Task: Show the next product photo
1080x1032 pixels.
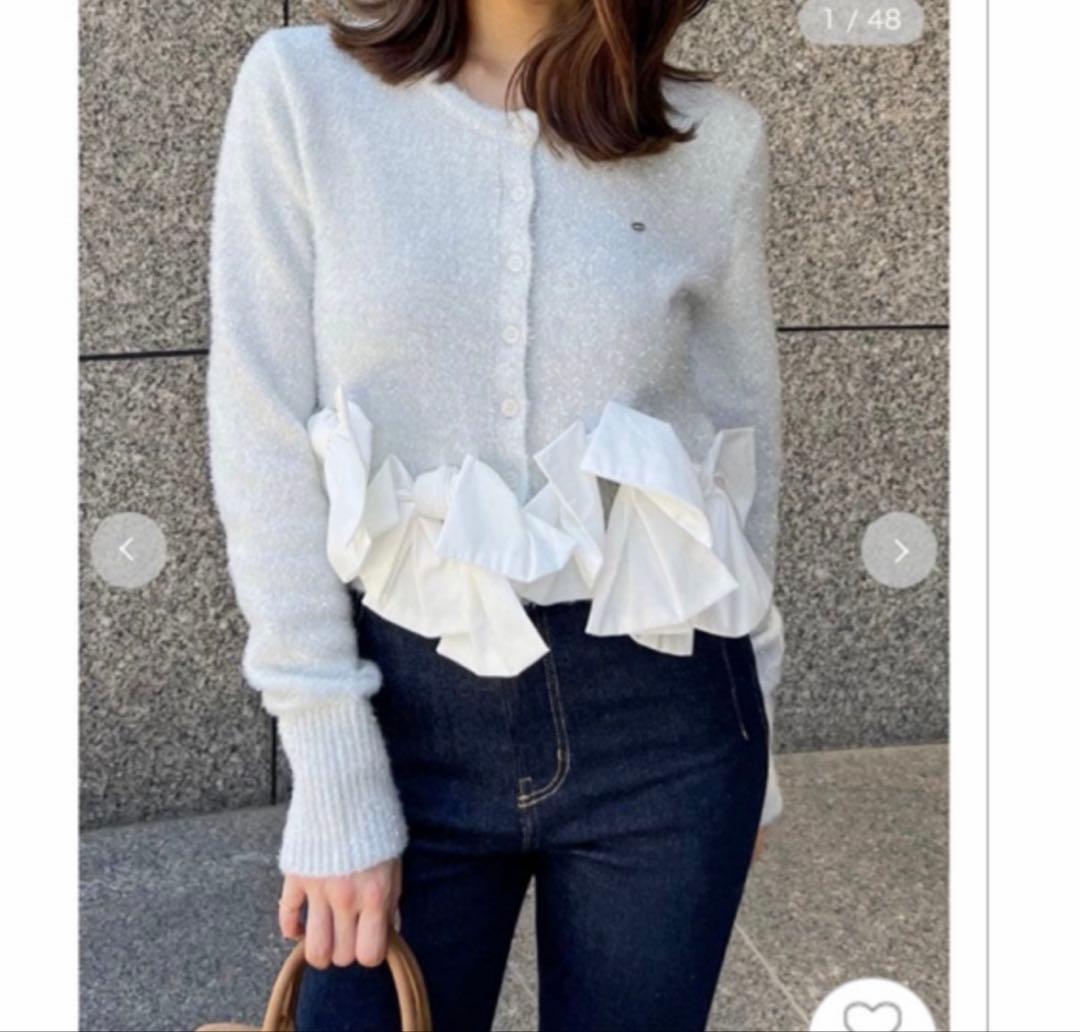Action: [x=899, y=550]
